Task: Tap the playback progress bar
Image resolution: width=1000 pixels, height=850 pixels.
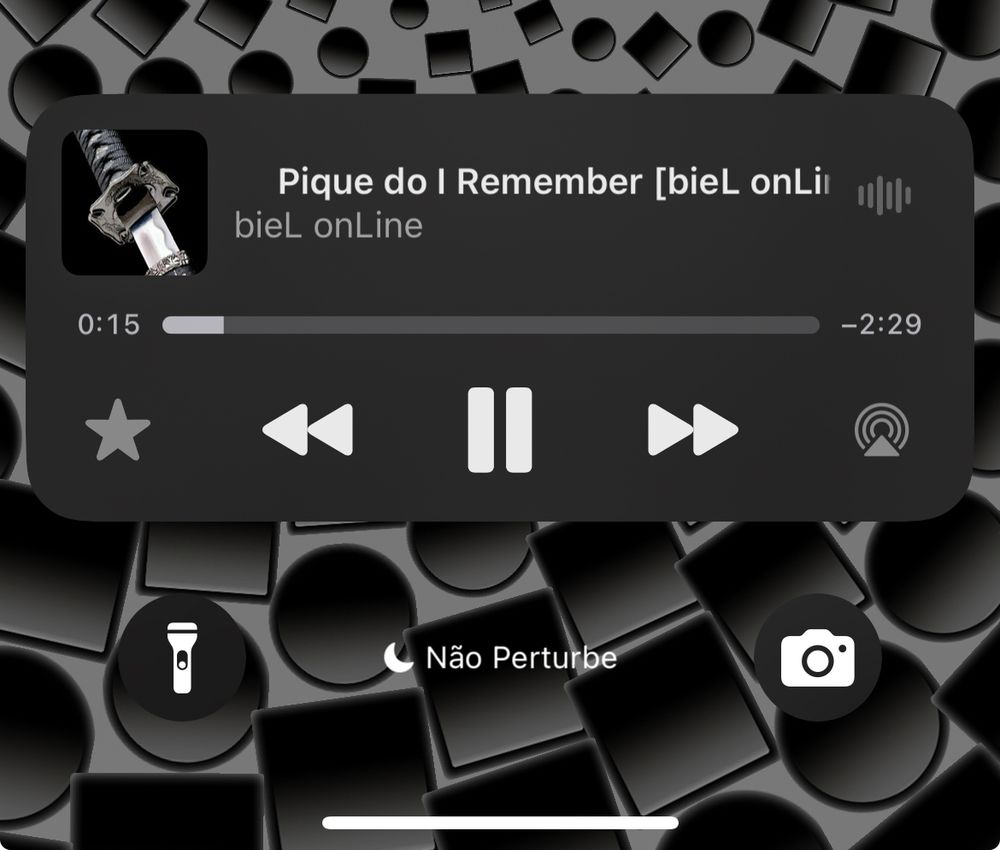Action: pyautogui.click(x=490, y=325)
